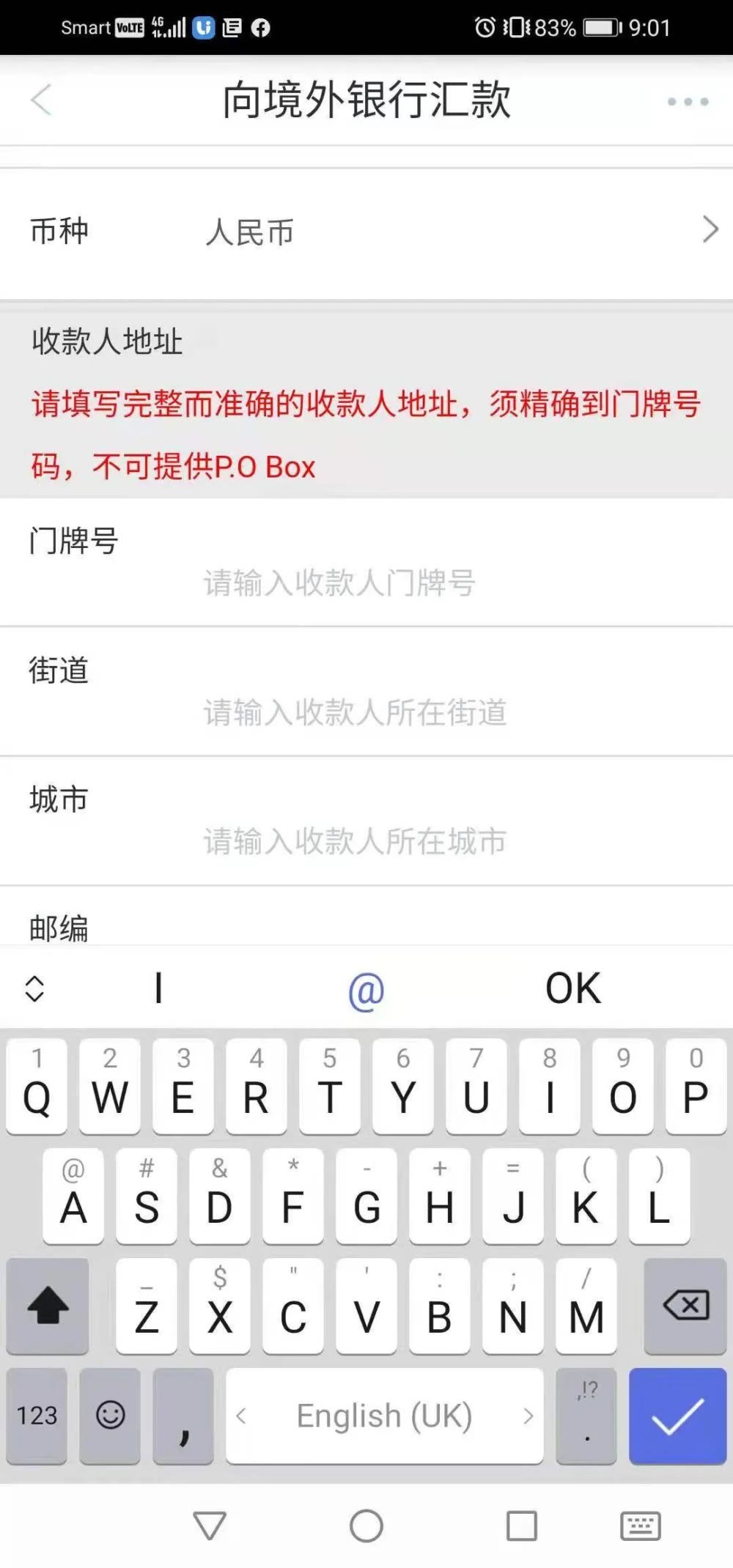
Task: Select the OK keyboard suggestion
Action: pos(573,988)
